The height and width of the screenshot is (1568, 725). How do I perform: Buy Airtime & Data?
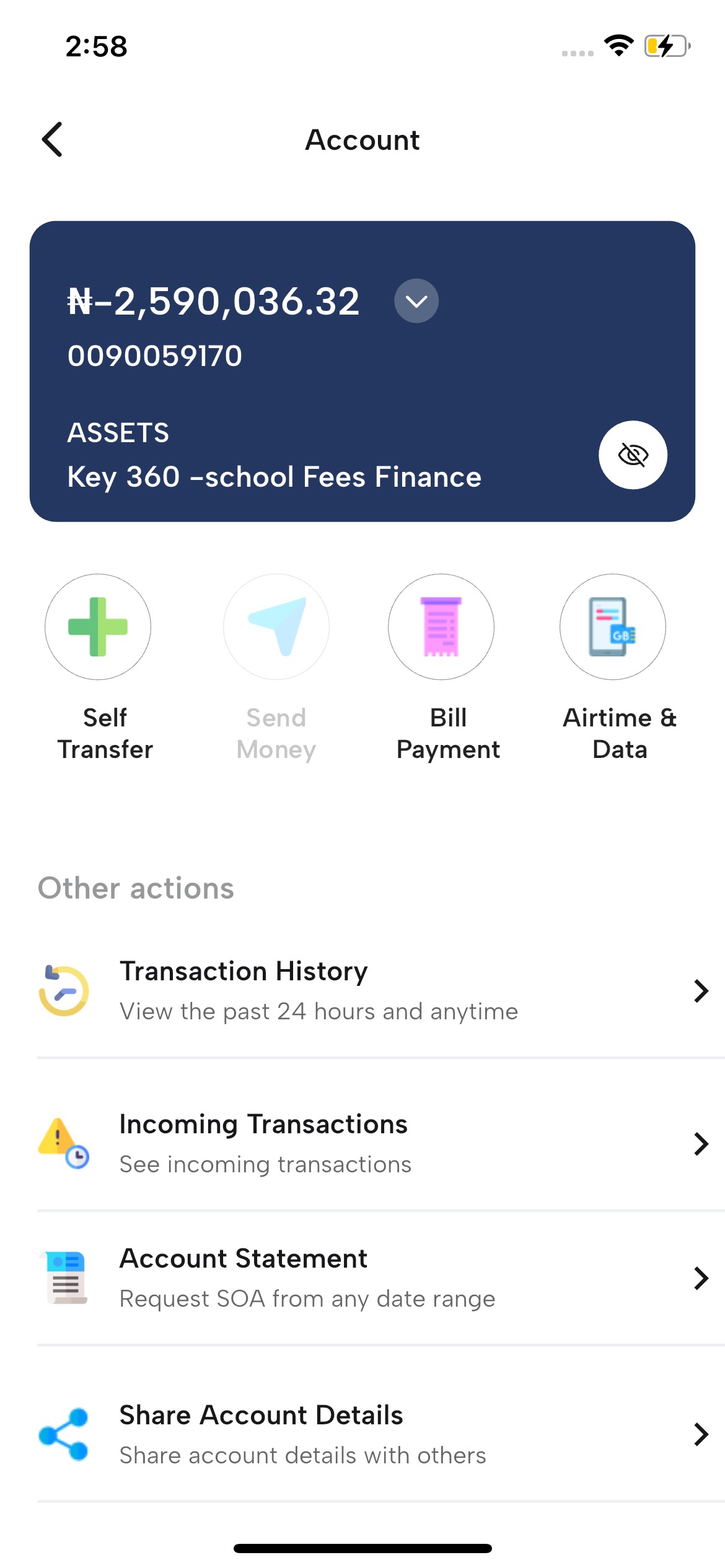pyautogui.click(x=613, y=627)
